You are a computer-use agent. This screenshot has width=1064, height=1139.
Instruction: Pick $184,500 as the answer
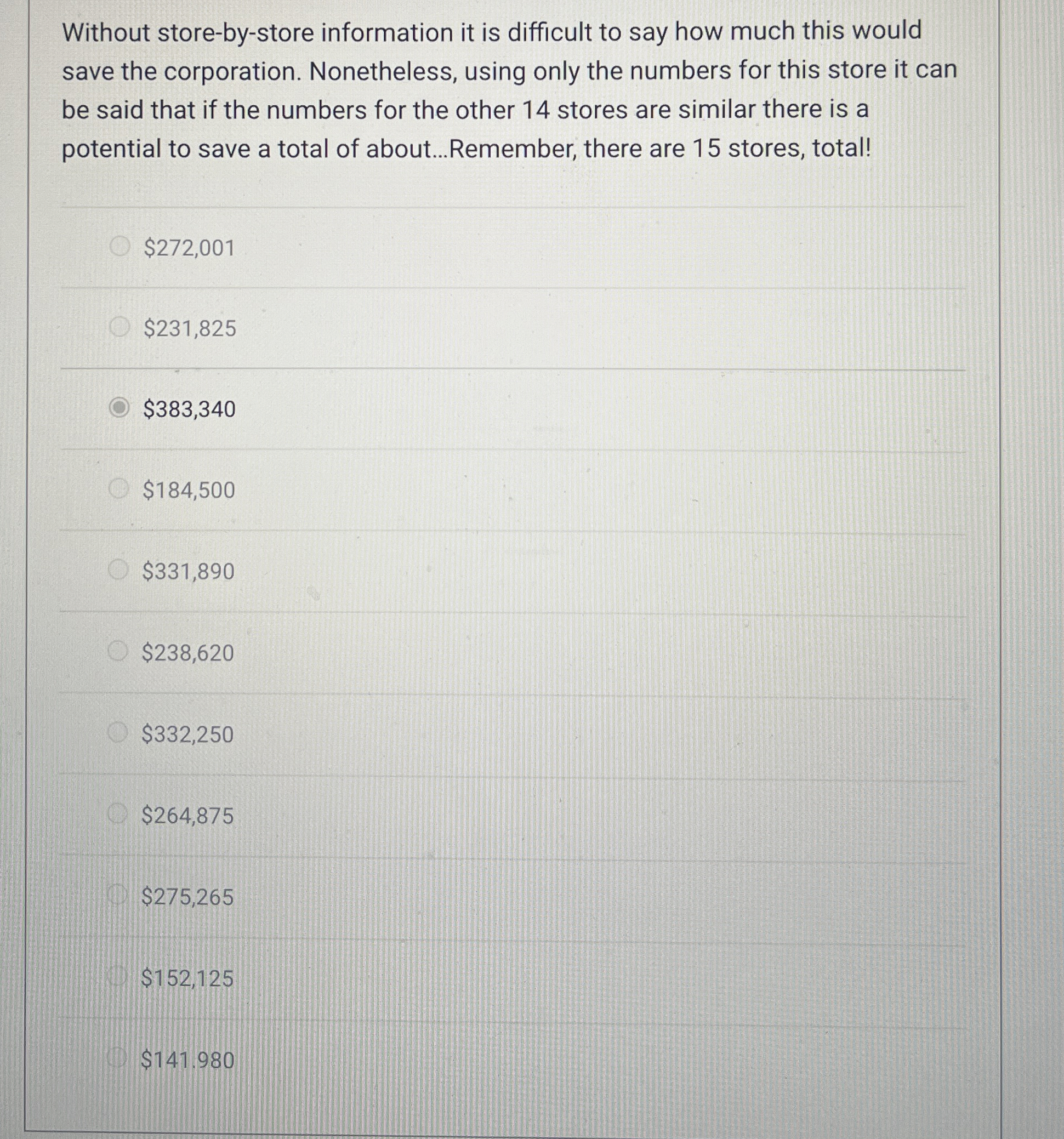pos(118,489)
